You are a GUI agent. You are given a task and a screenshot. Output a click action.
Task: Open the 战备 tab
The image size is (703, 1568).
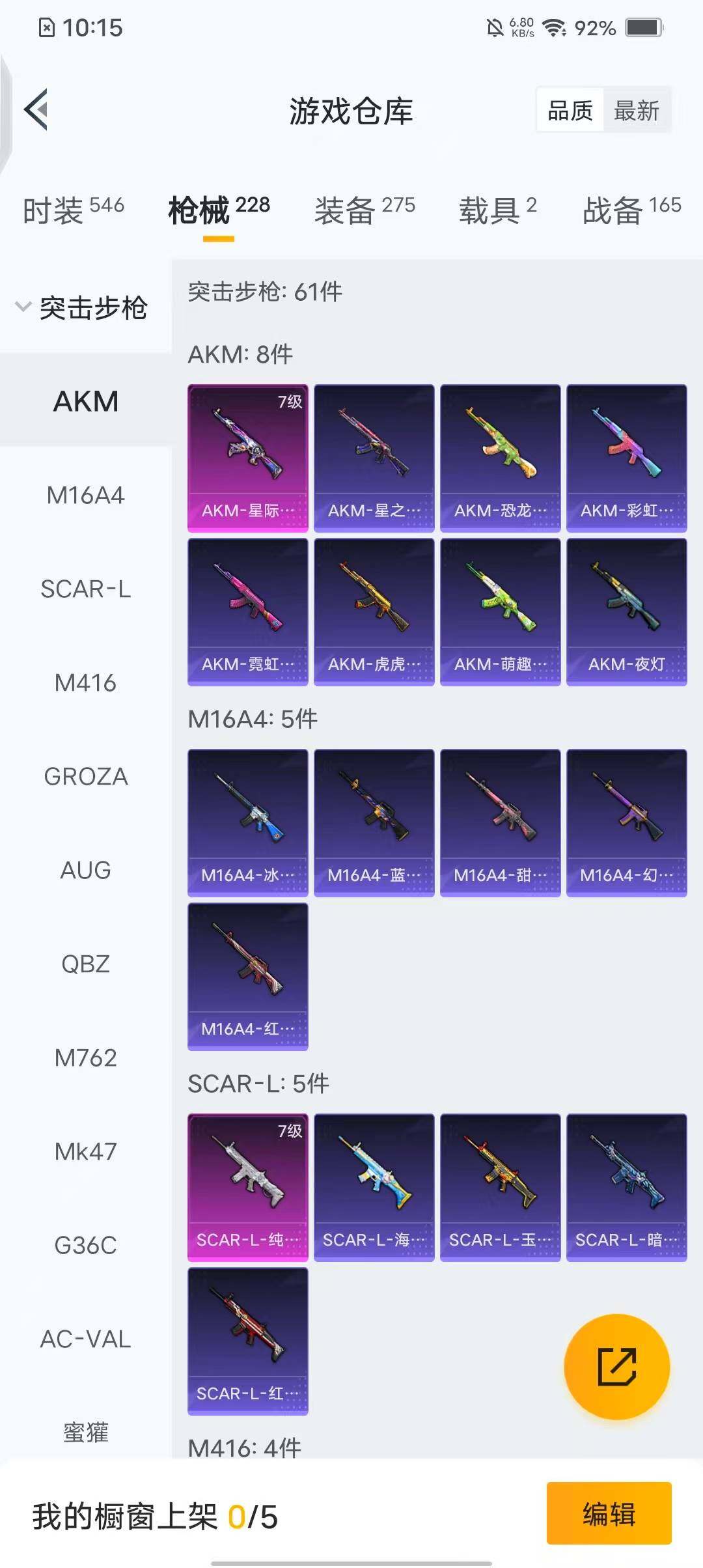point(631,210)
